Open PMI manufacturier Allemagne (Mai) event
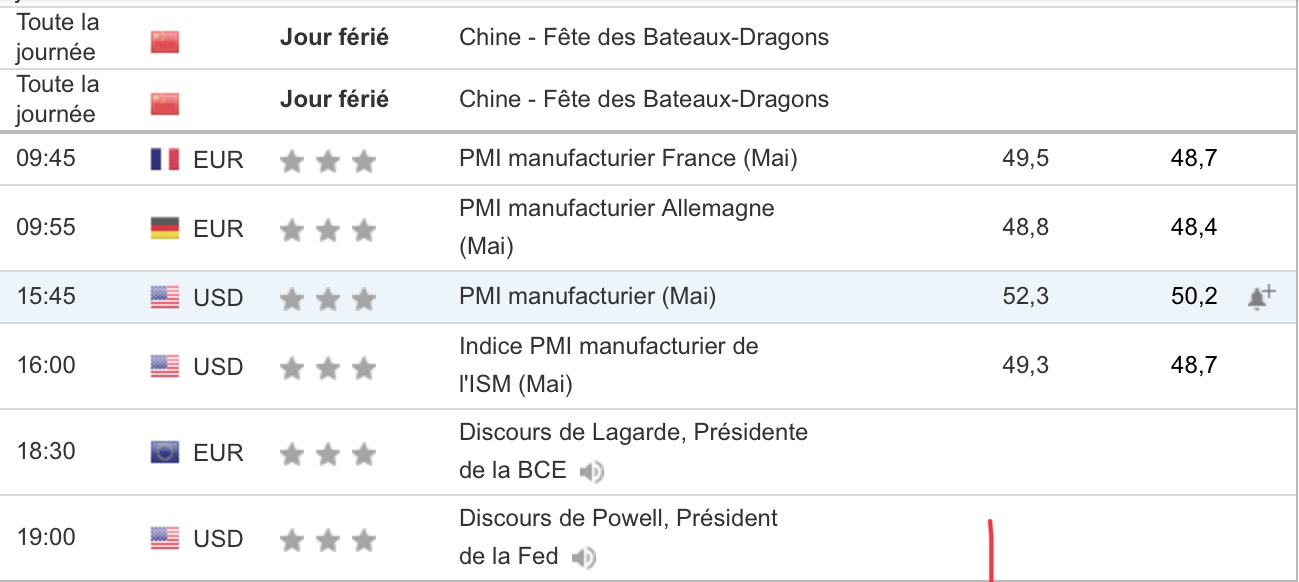 pyautogui.click(x=616, y=209)
